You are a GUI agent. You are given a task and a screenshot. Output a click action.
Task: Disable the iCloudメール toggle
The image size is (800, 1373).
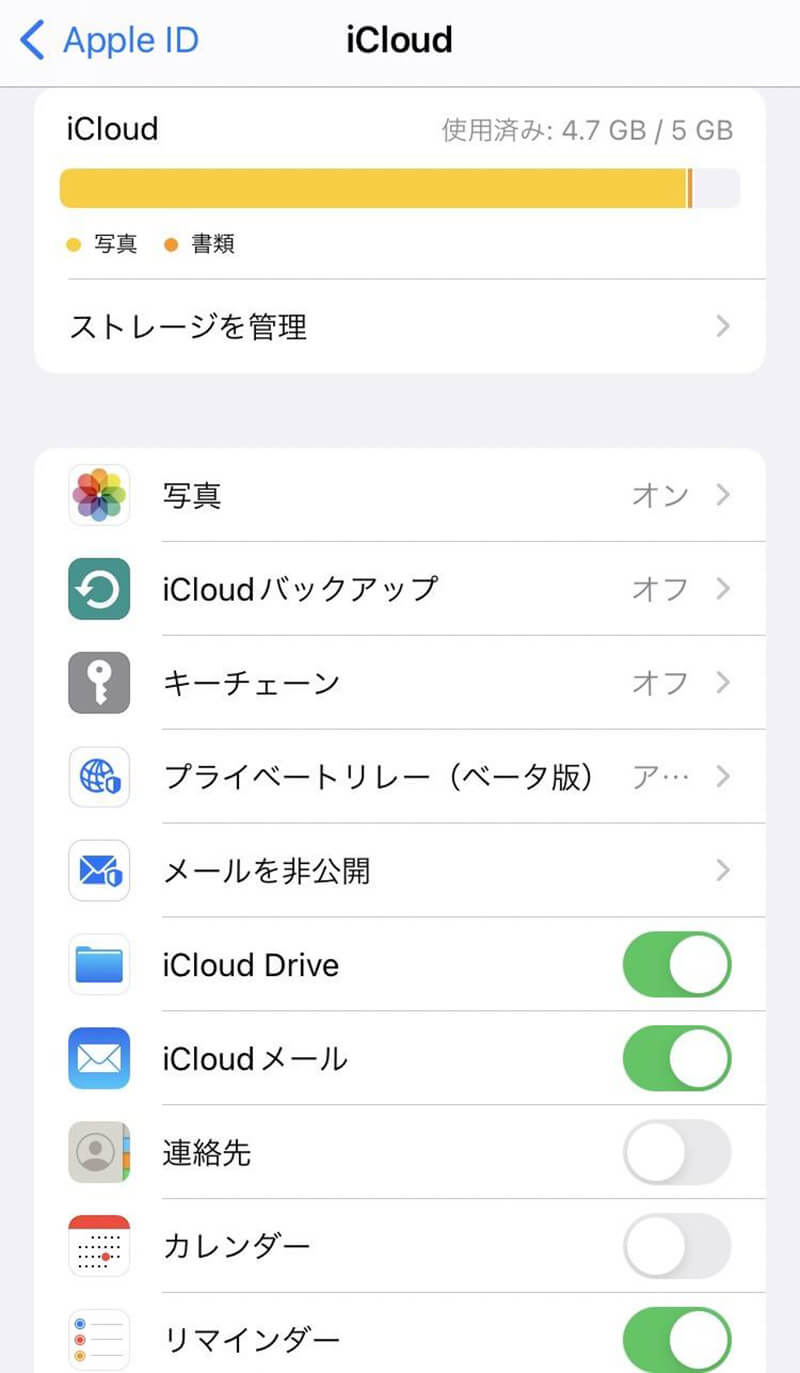(677, 1058)
